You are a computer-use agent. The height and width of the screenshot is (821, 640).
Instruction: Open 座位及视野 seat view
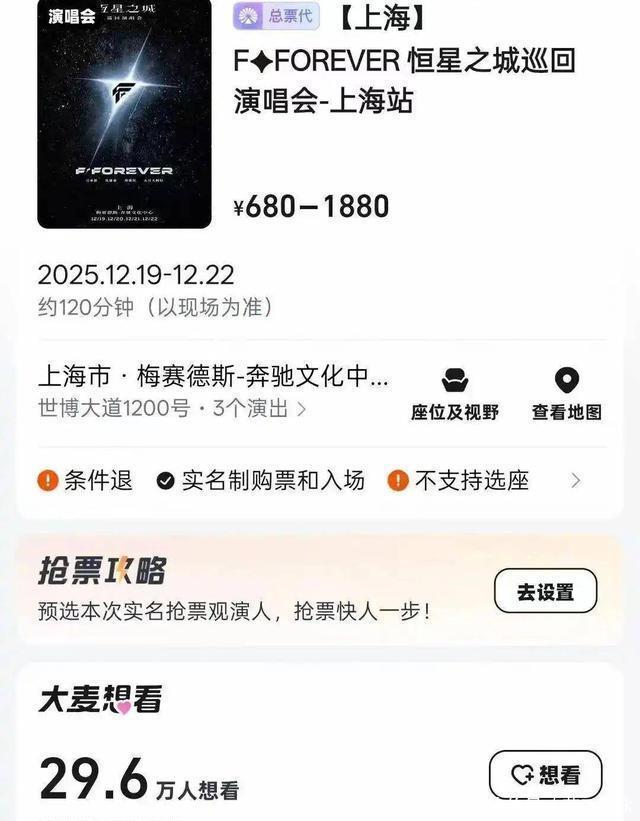[x=455, y=394]
